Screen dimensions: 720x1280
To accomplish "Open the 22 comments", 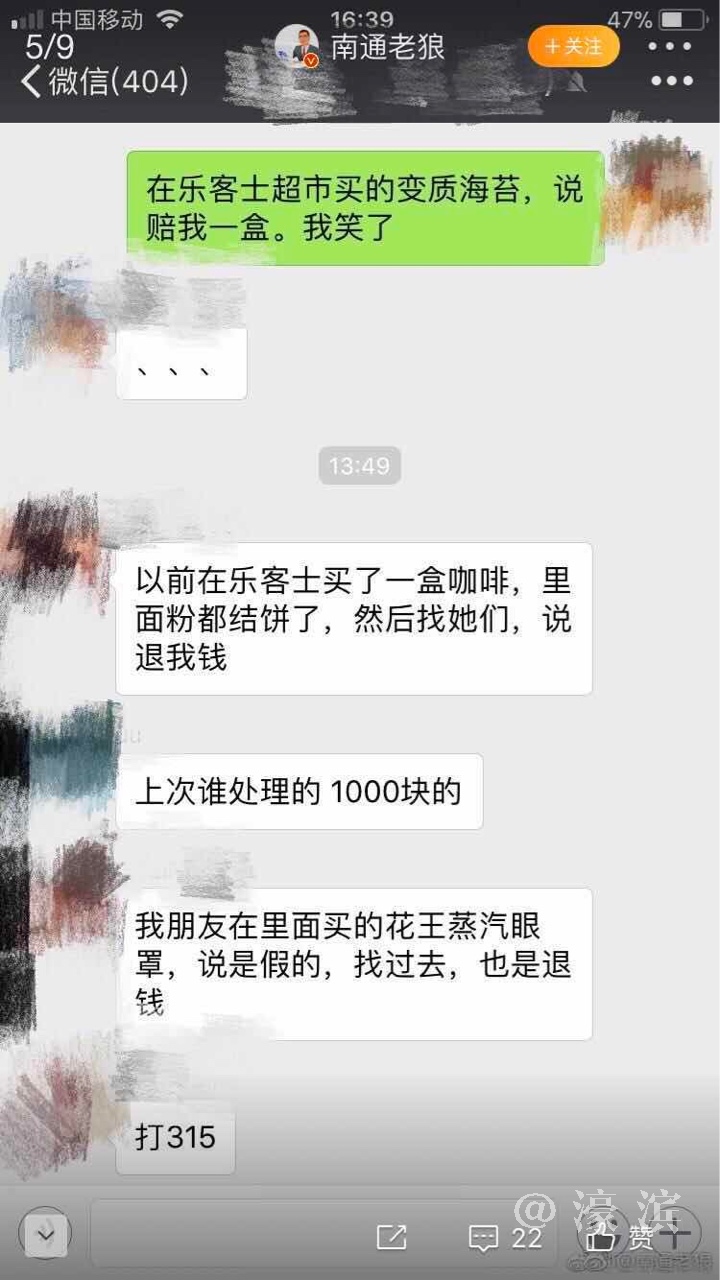I will [x=505, y=1237].
